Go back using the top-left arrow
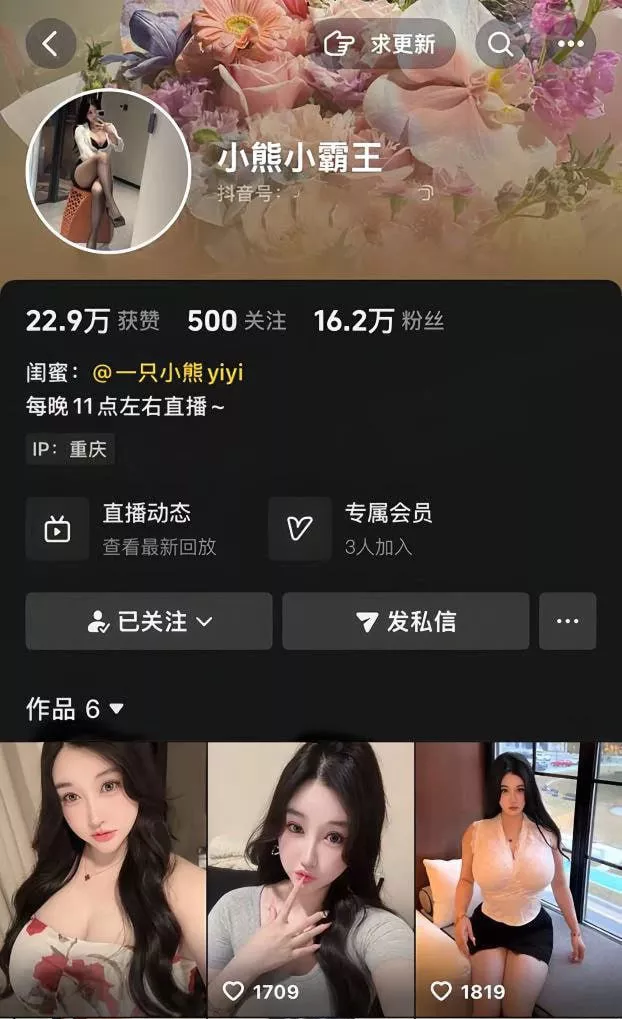The height and width of the screenshot is (1019, 622). (50, 44)
